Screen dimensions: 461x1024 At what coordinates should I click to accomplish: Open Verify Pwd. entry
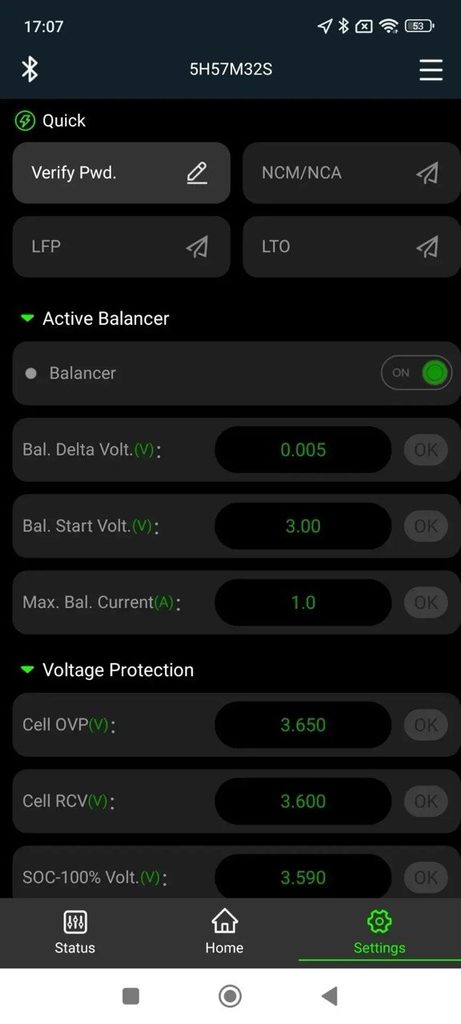coord(121,173)
